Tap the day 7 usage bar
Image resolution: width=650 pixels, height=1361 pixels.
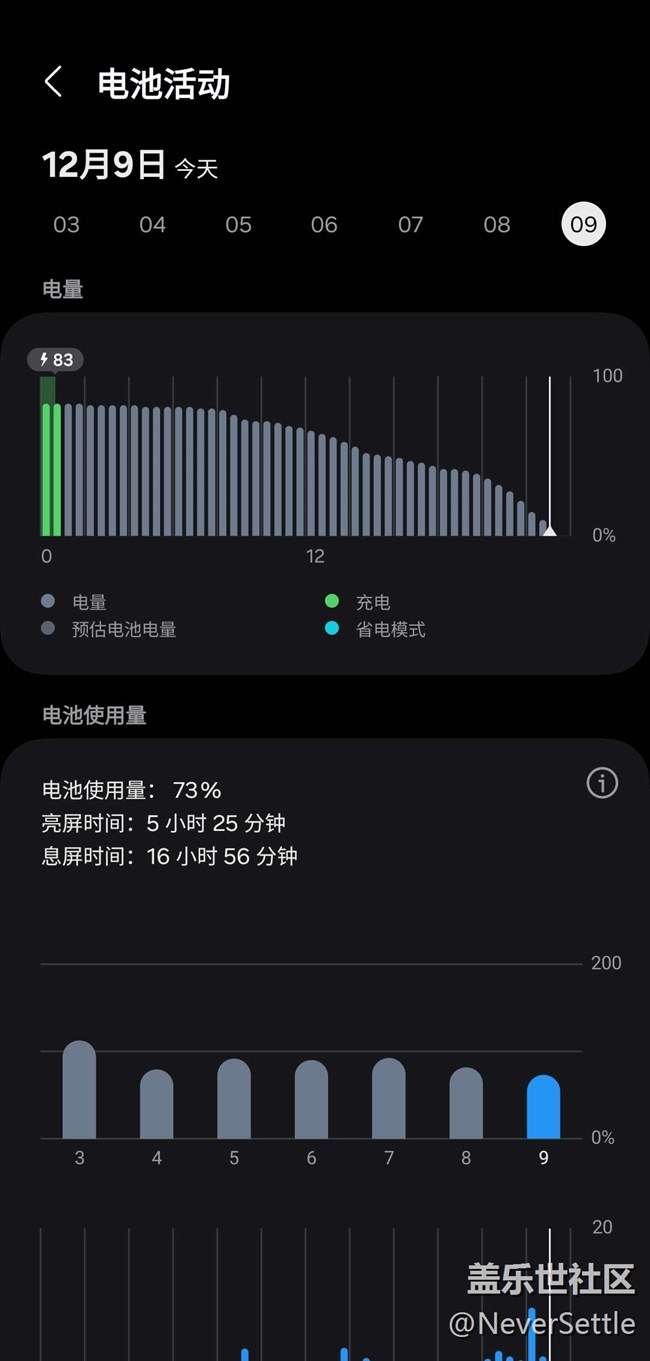tap(389, 1099)
